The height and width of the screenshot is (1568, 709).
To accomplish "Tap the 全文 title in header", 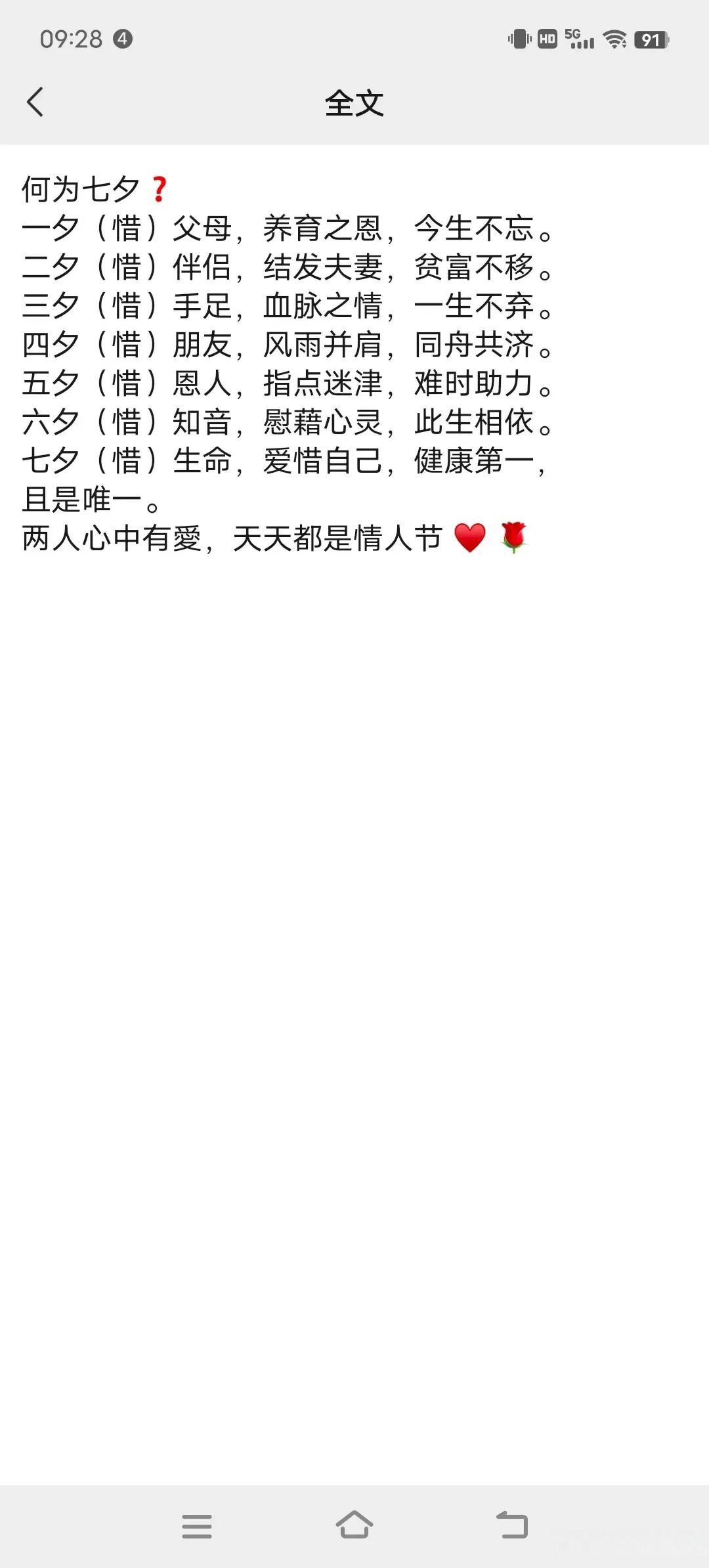I will 354,104.
